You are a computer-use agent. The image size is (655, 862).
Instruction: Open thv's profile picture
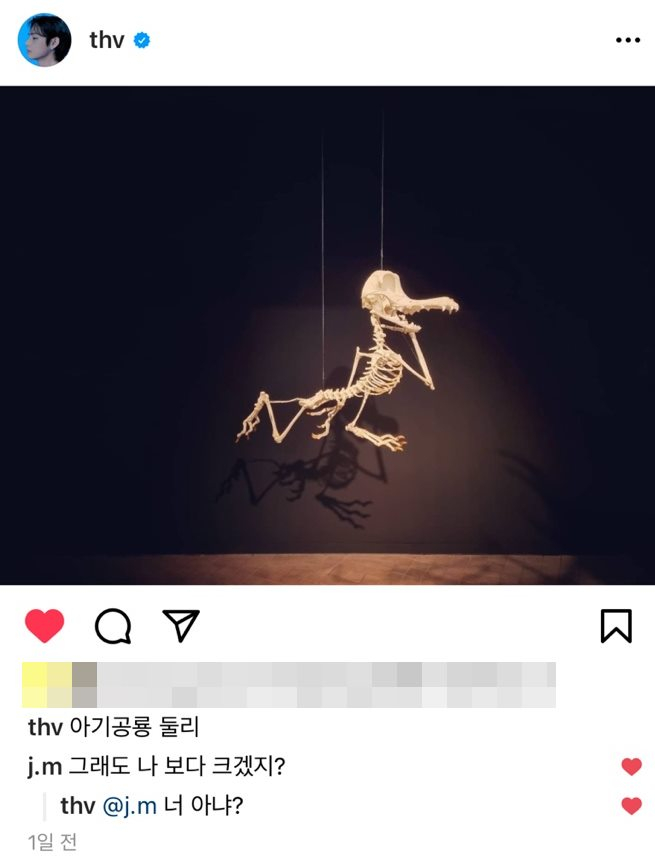[x=44, y=40]
